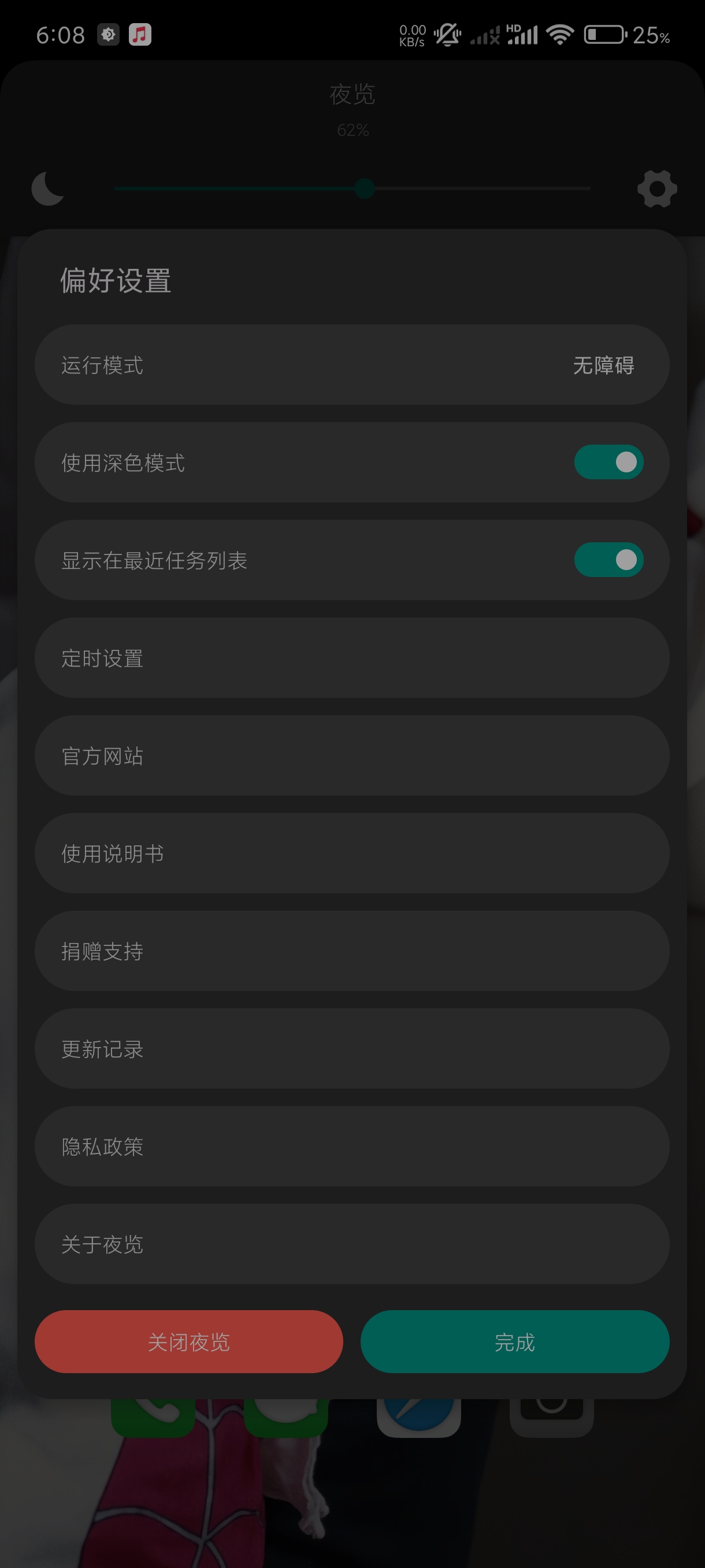Open the 运行模式 setting row

coord(351,365)
